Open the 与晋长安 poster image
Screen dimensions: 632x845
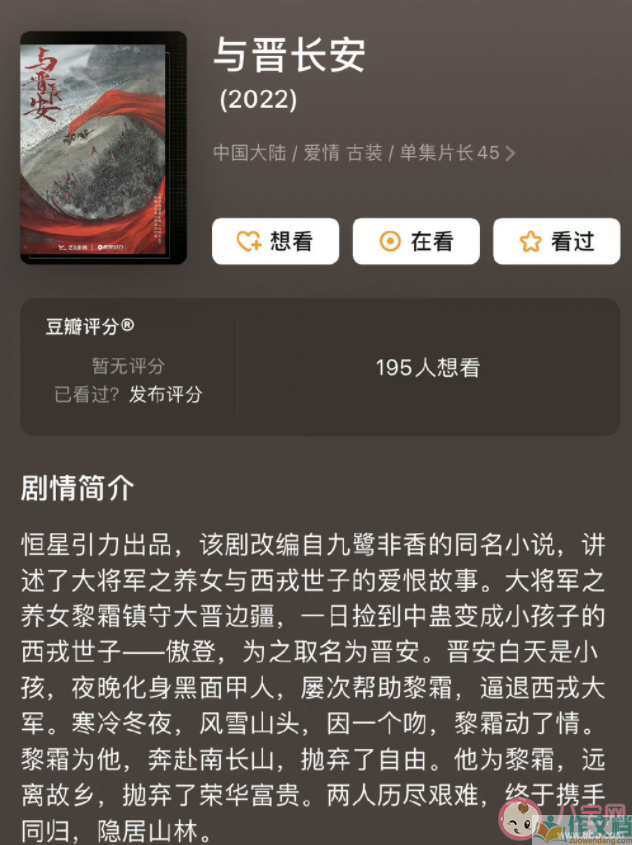103,148
